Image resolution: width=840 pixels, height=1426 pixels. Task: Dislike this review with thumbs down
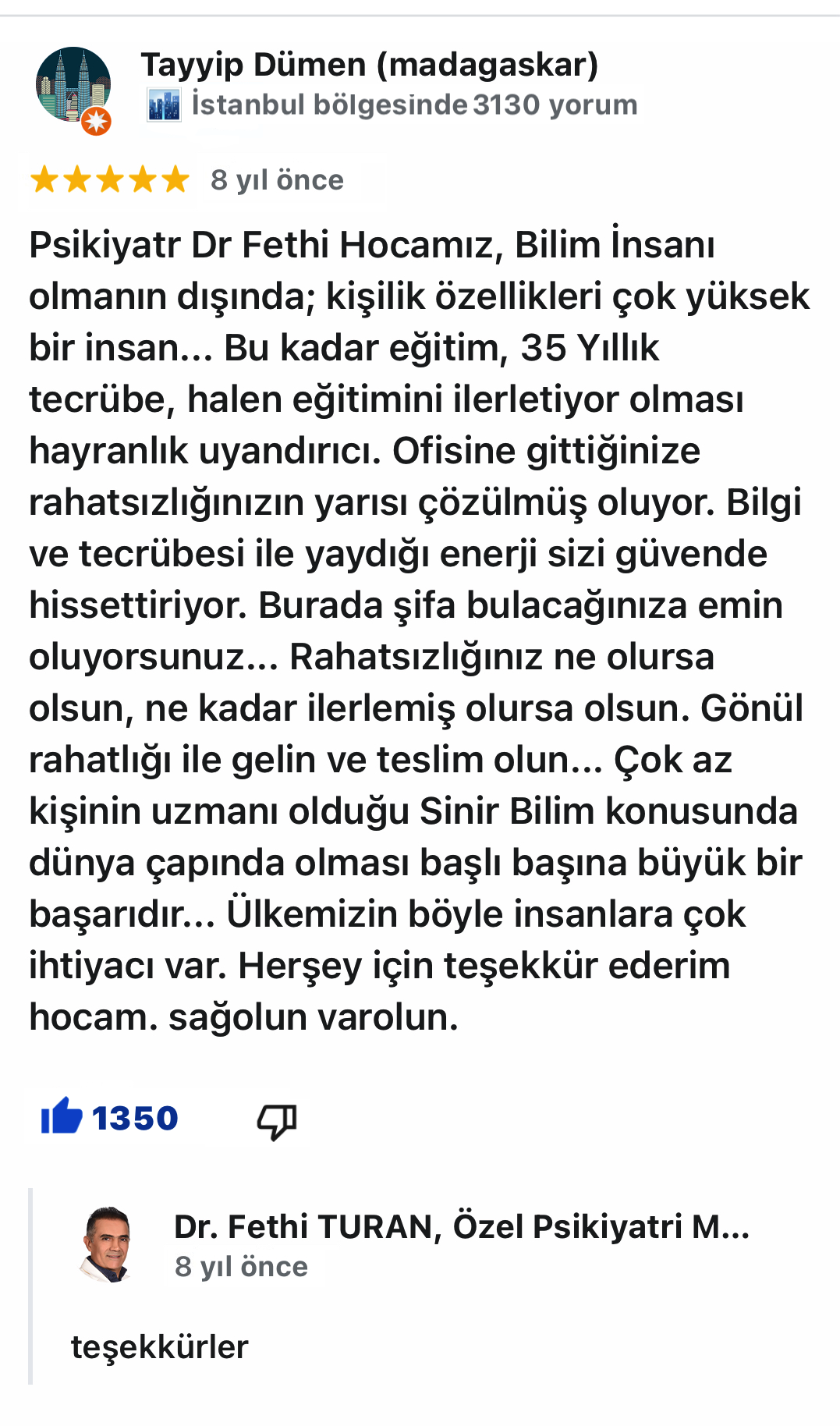(277, 1121)
